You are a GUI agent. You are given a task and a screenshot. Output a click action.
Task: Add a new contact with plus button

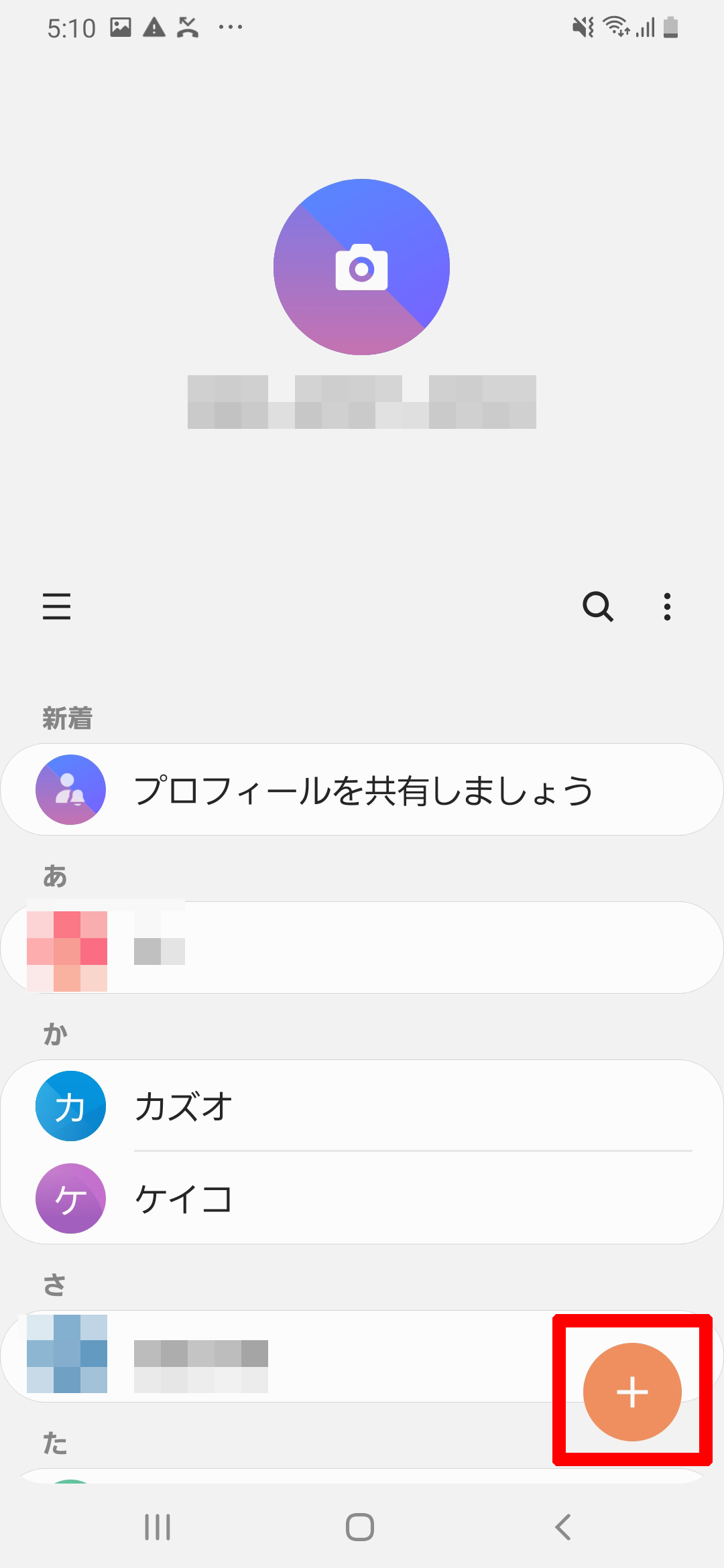coord(632,1392)
